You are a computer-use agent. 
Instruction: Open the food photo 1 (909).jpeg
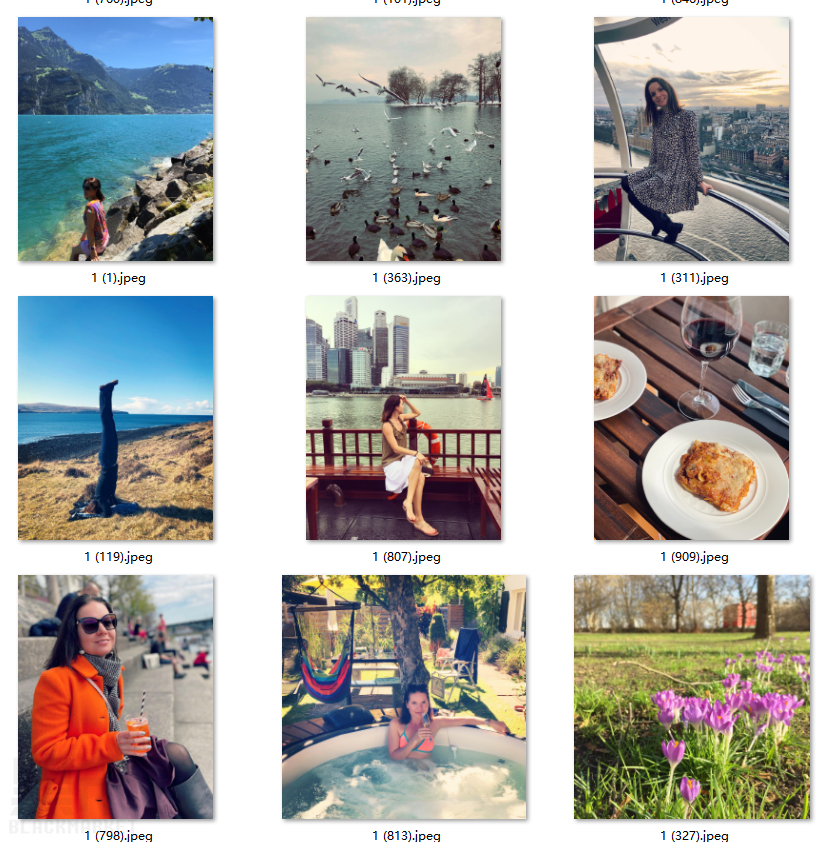691,418
